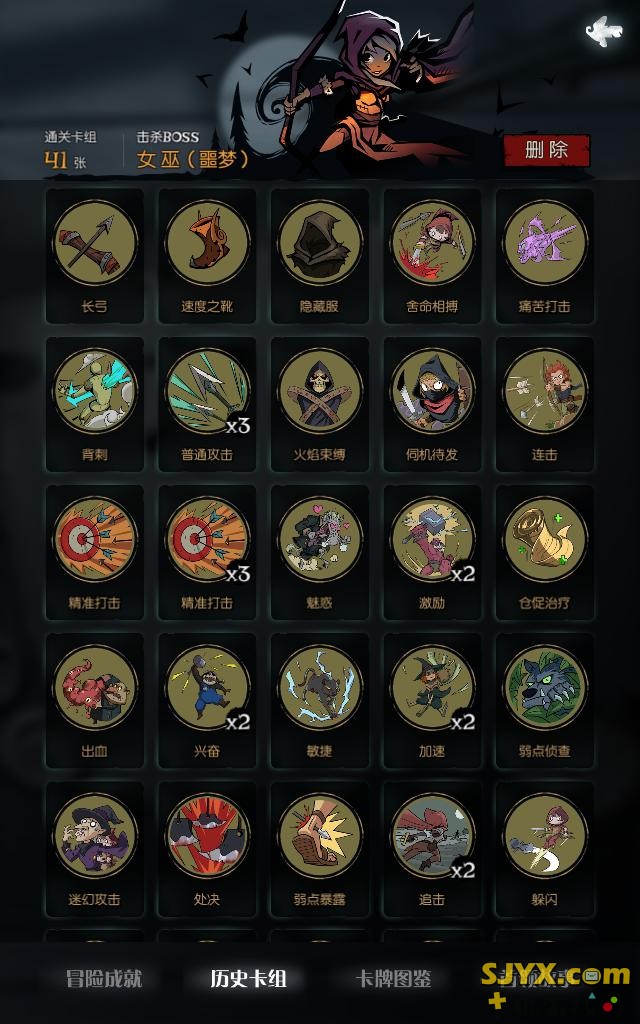Switch to the 冒险成就 tab
The width and height of the screenshot is (640, 1024).
(104, 978)
